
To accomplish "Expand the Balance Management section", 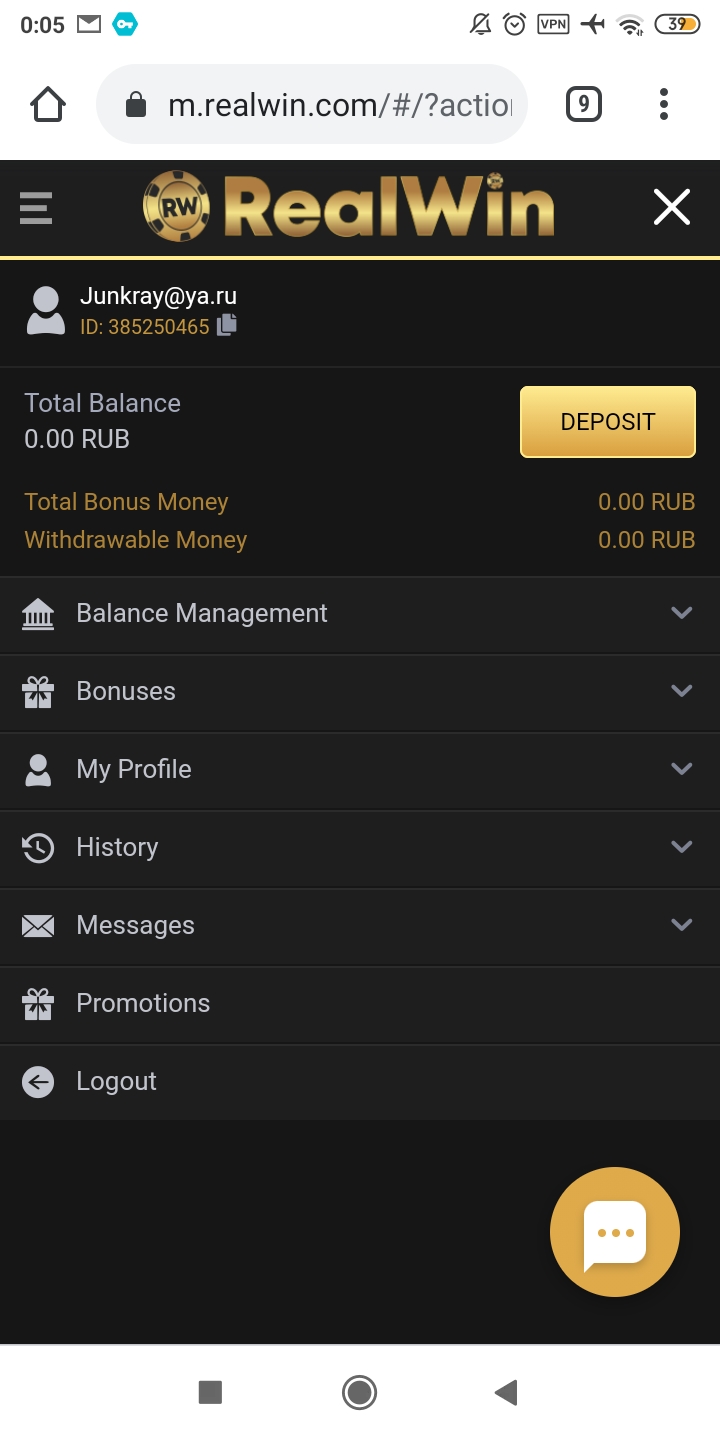I will 360,614.
